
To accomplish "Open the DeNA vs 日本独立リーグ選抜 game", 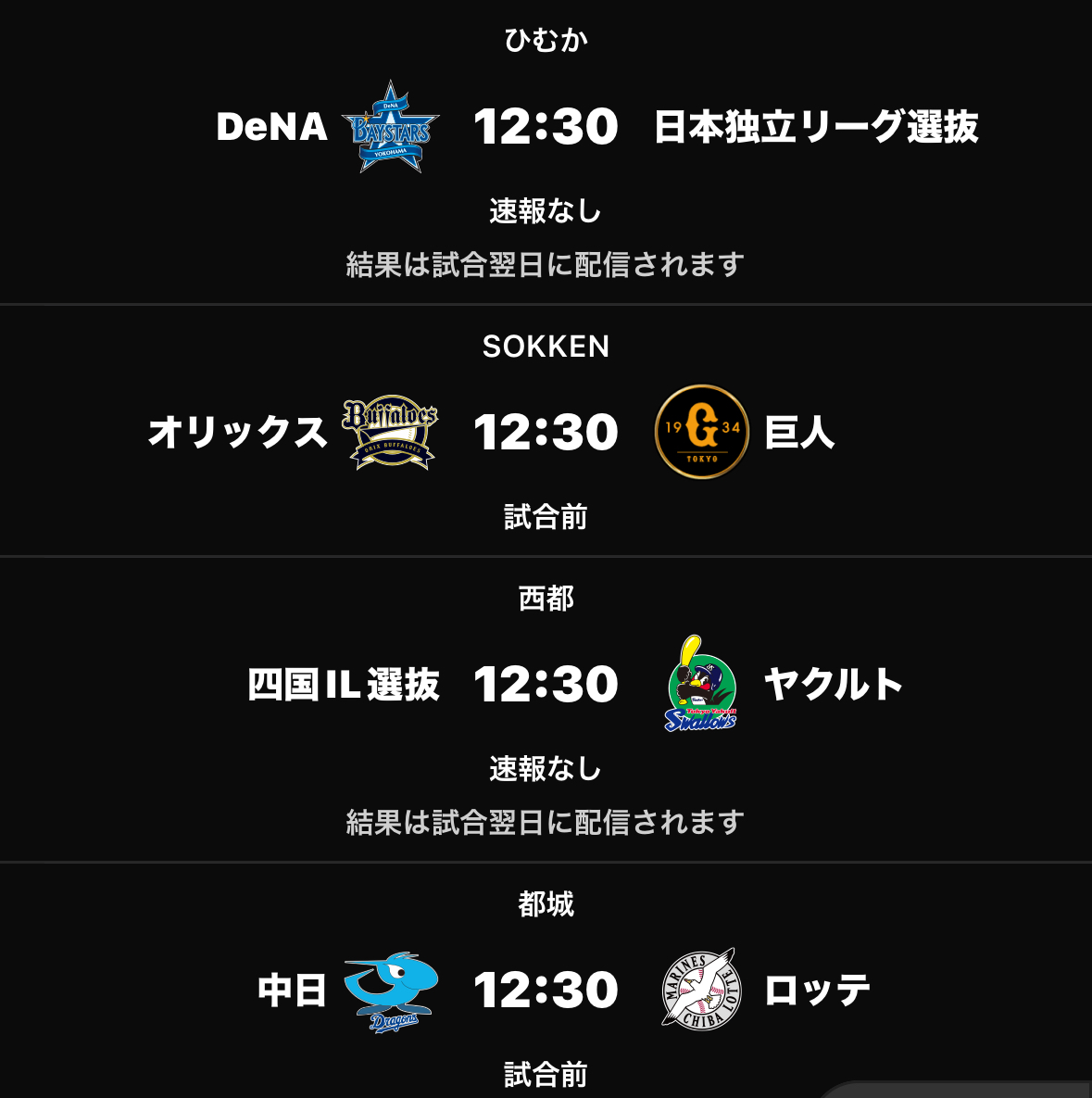I will tap(546, 127).
